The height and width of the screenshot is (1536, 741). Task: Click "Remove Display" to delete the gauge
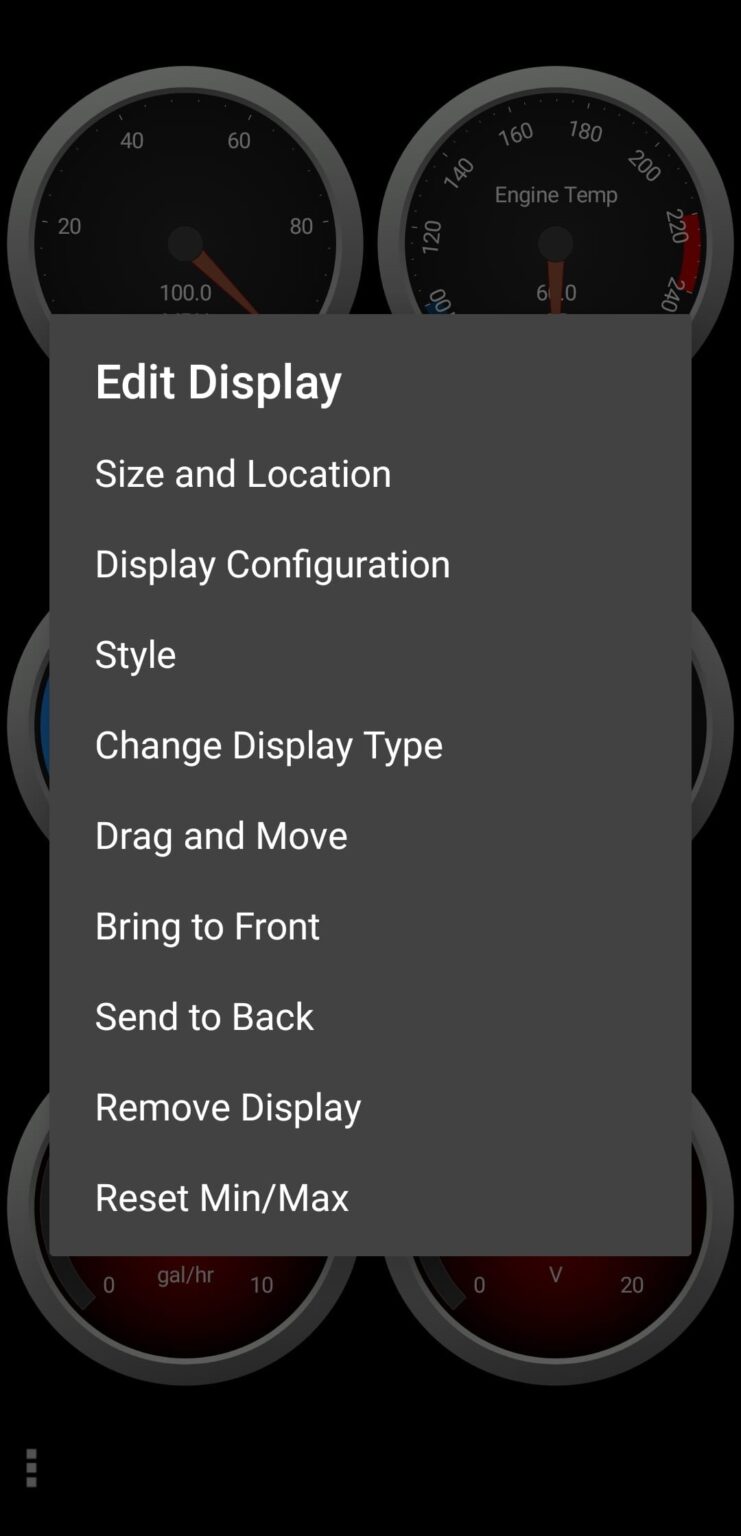227,1106
